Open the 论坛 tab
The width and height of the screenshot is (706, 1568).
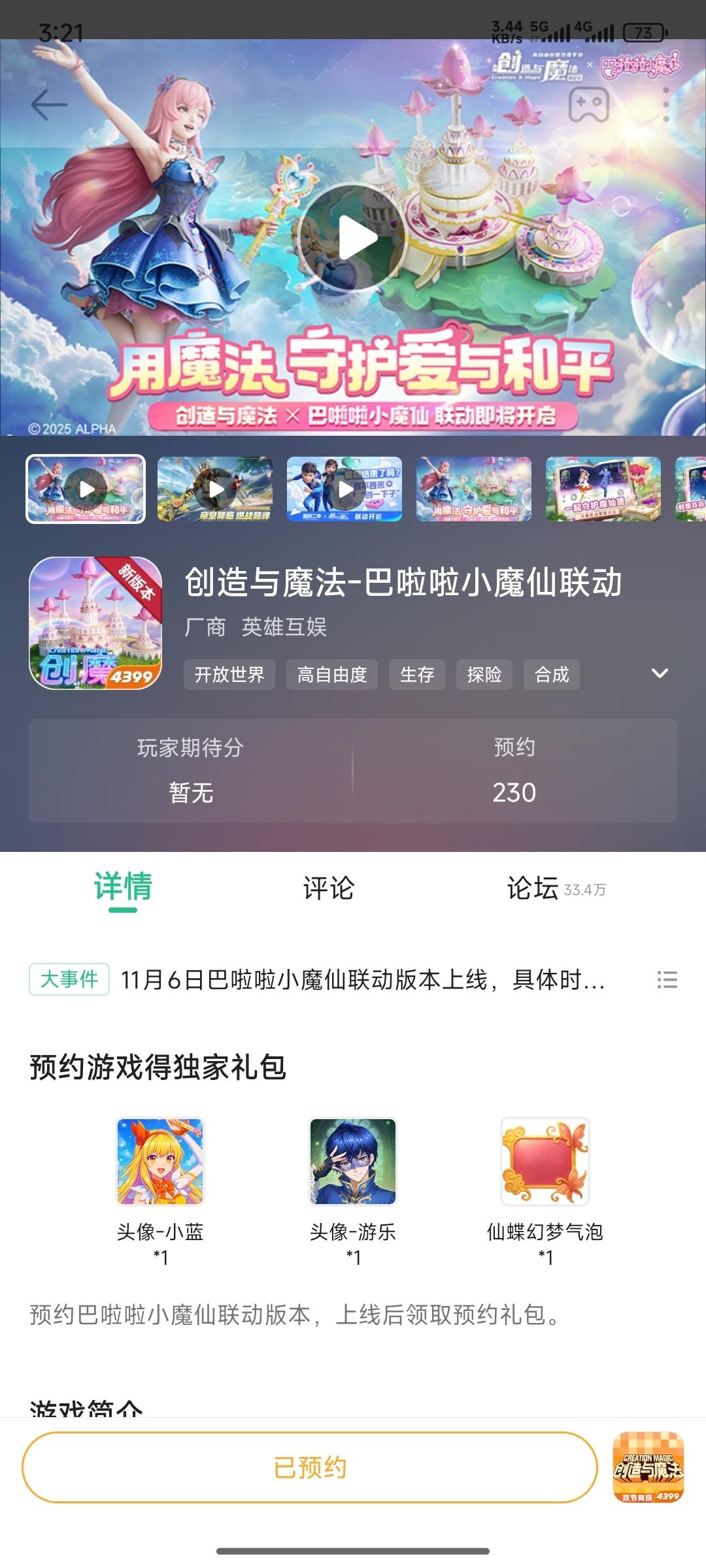tap(531, 889)
